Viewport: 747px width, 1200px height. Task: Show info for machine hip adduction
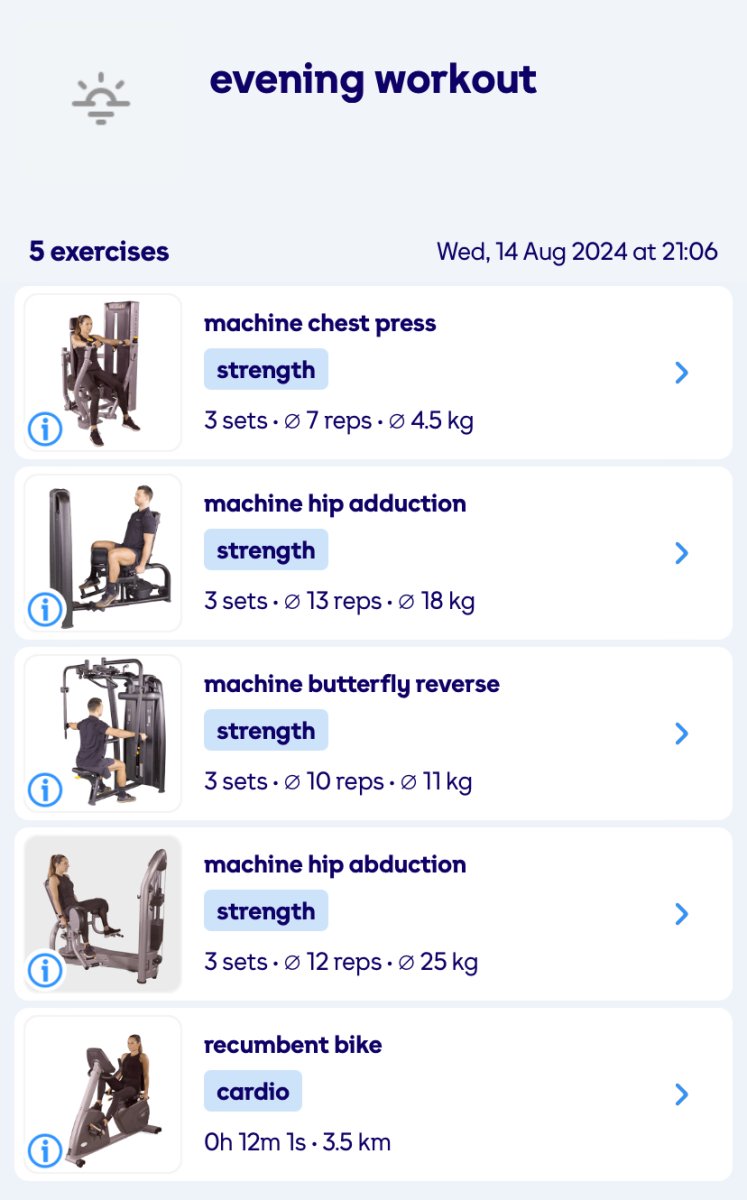click(x=45, y=609)
